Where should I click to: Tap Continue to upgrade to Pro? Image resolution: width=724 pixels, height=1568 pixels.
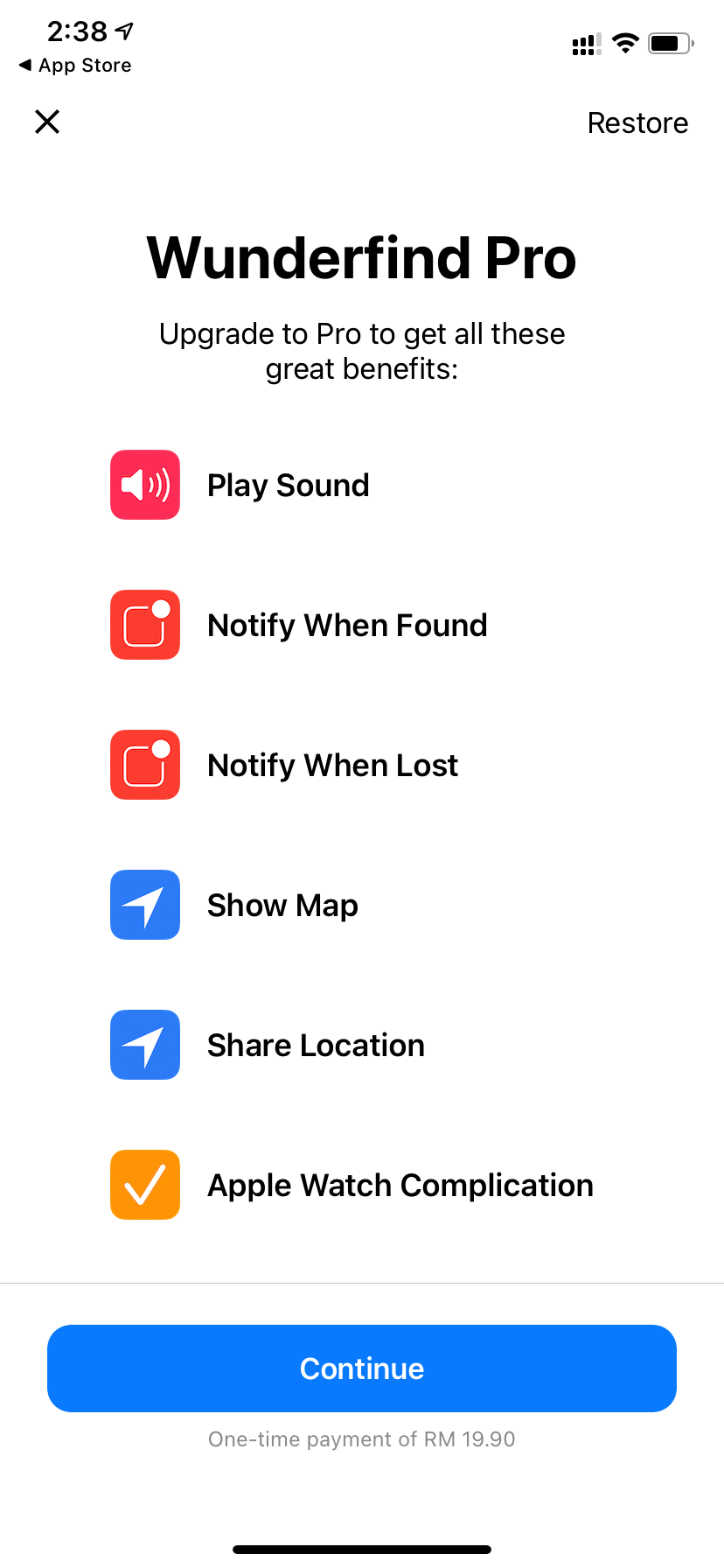click(362, 1368)
